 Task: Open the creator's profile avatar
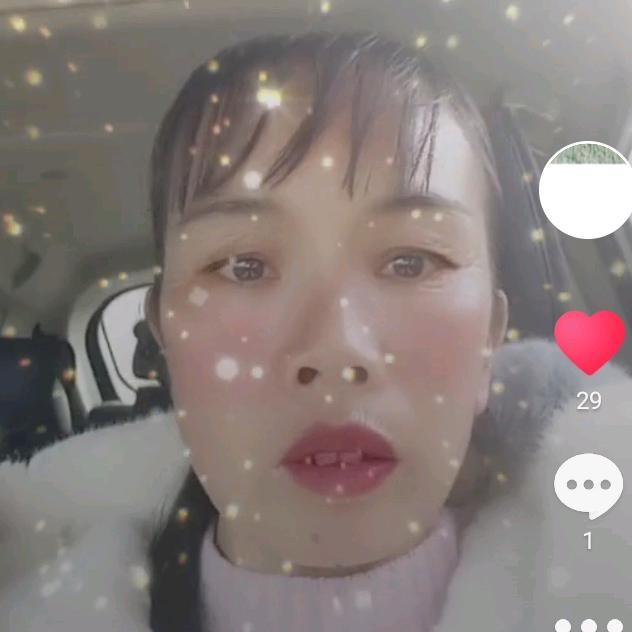pyautogui.click(x=587, y=190)
